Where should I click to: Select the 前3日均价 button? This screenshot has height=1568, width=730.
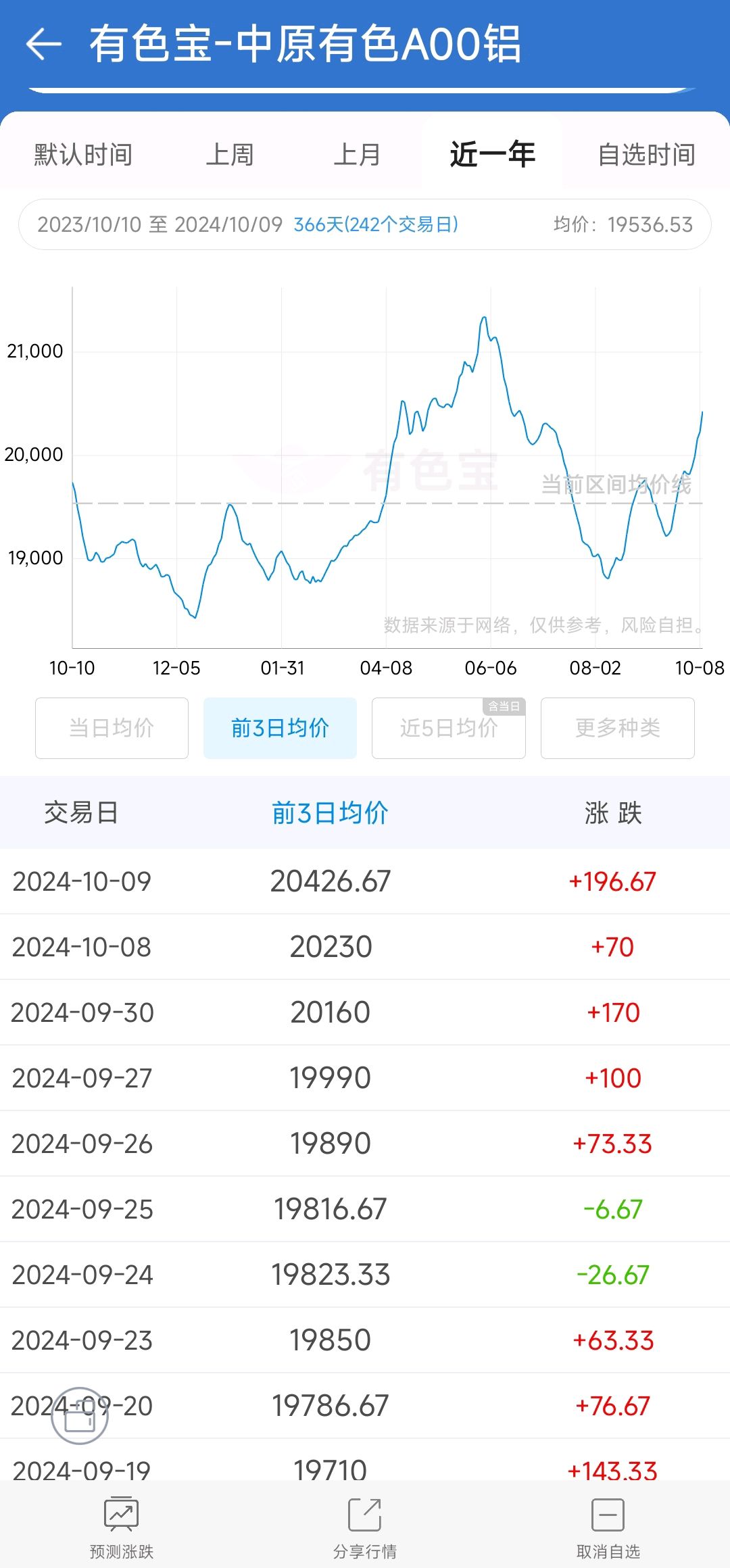coord(280,728)
